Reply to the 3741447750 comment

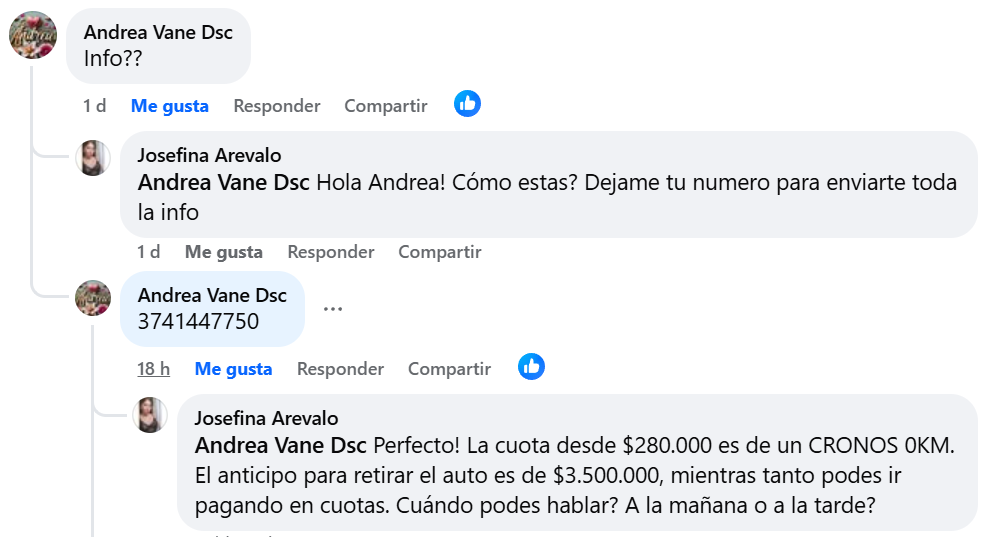pyautogui.click(x=340, y=369)
